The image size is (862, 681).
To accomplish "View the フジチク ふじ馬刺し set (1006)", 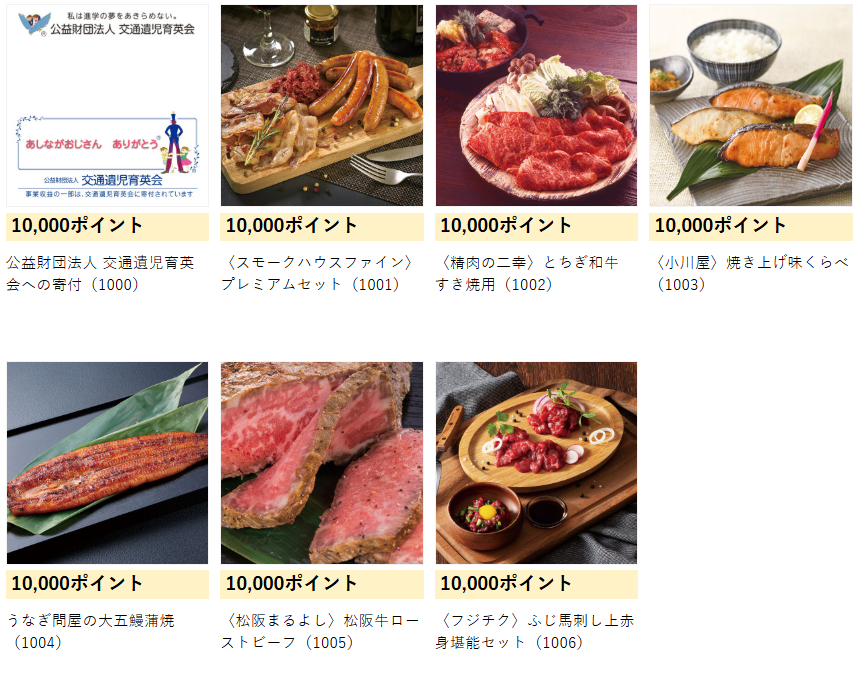I will (536, 463).
